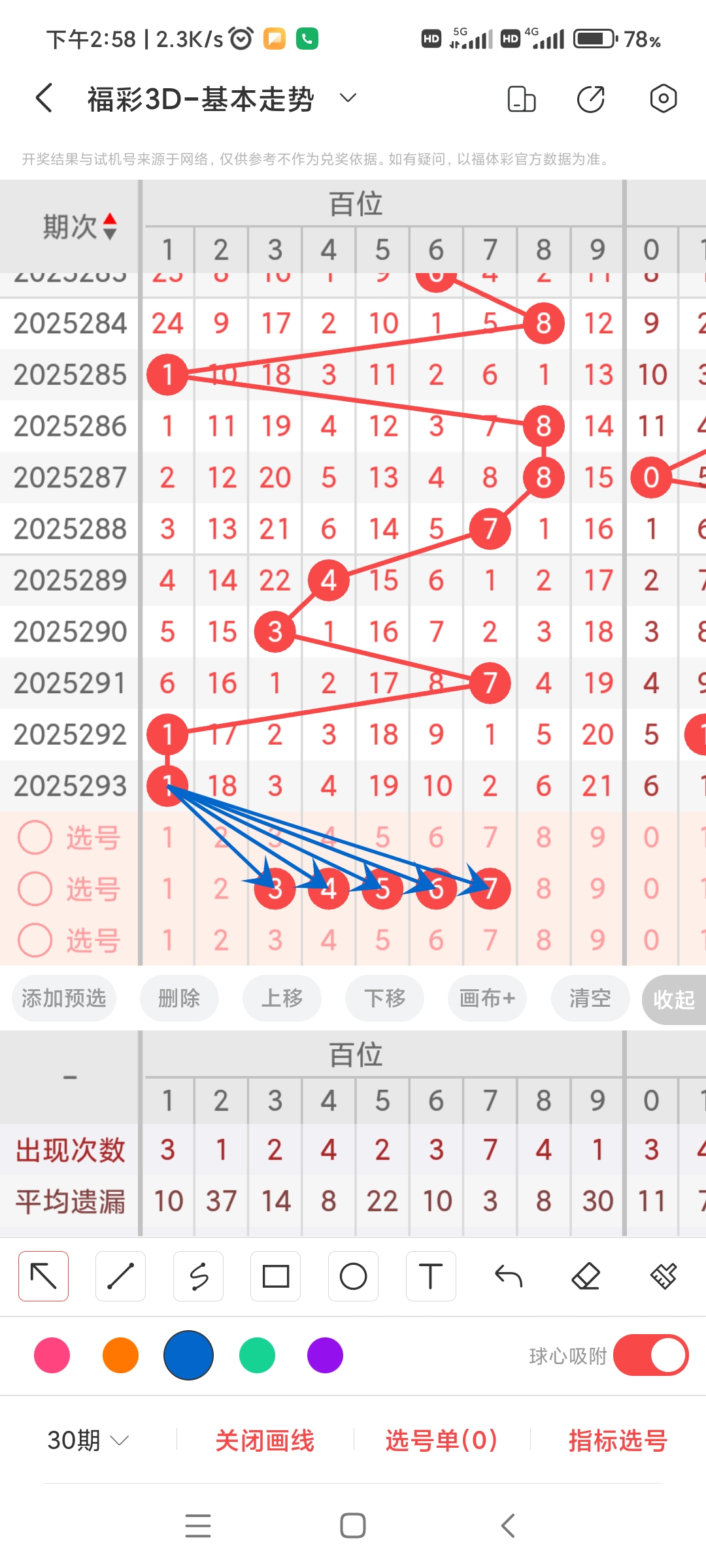
Task: Tap 清空 to clear all drawings
Action: (590, 998)
